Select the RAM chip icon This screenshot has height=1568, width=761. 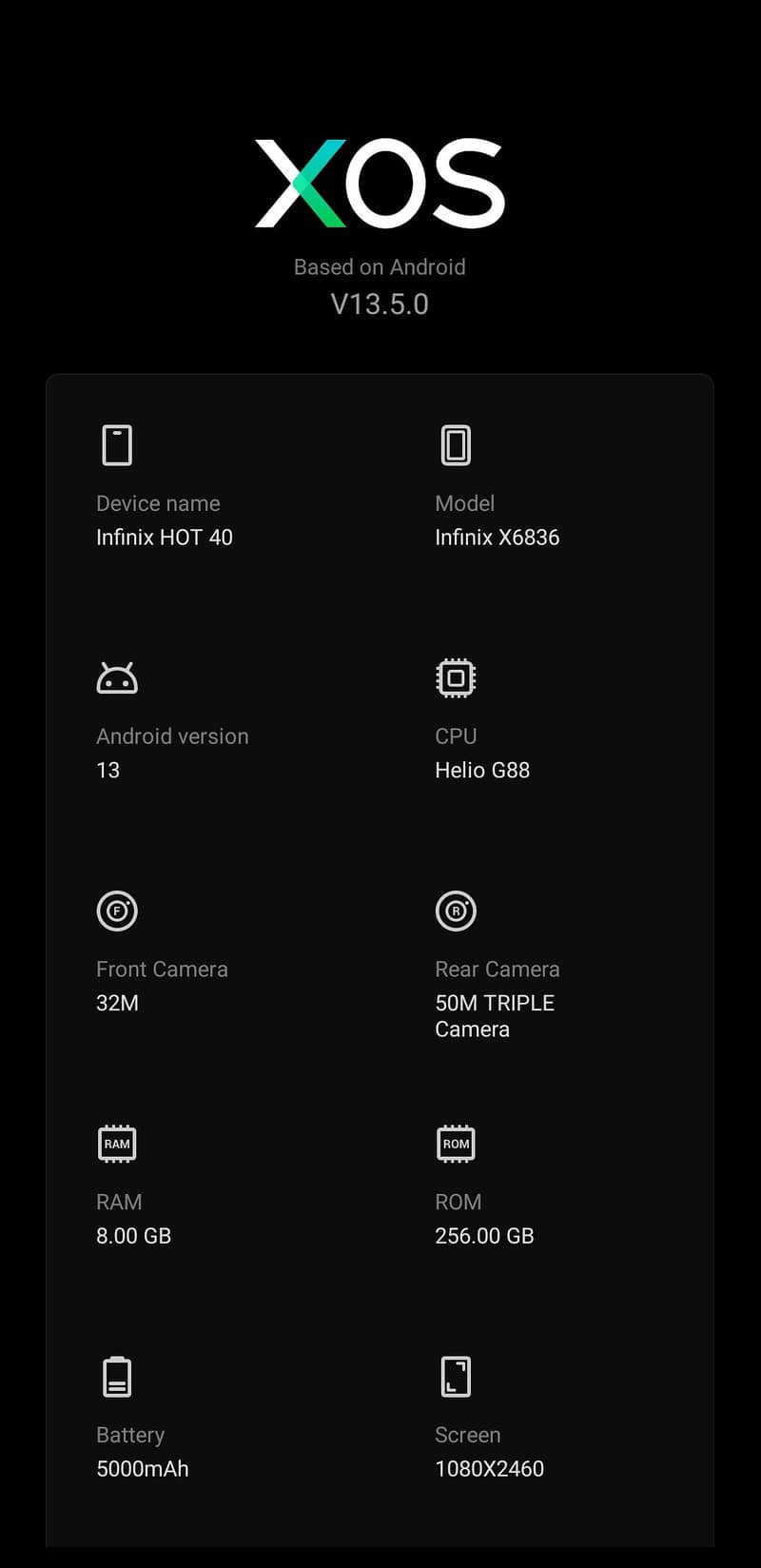tap(117, 1144)
